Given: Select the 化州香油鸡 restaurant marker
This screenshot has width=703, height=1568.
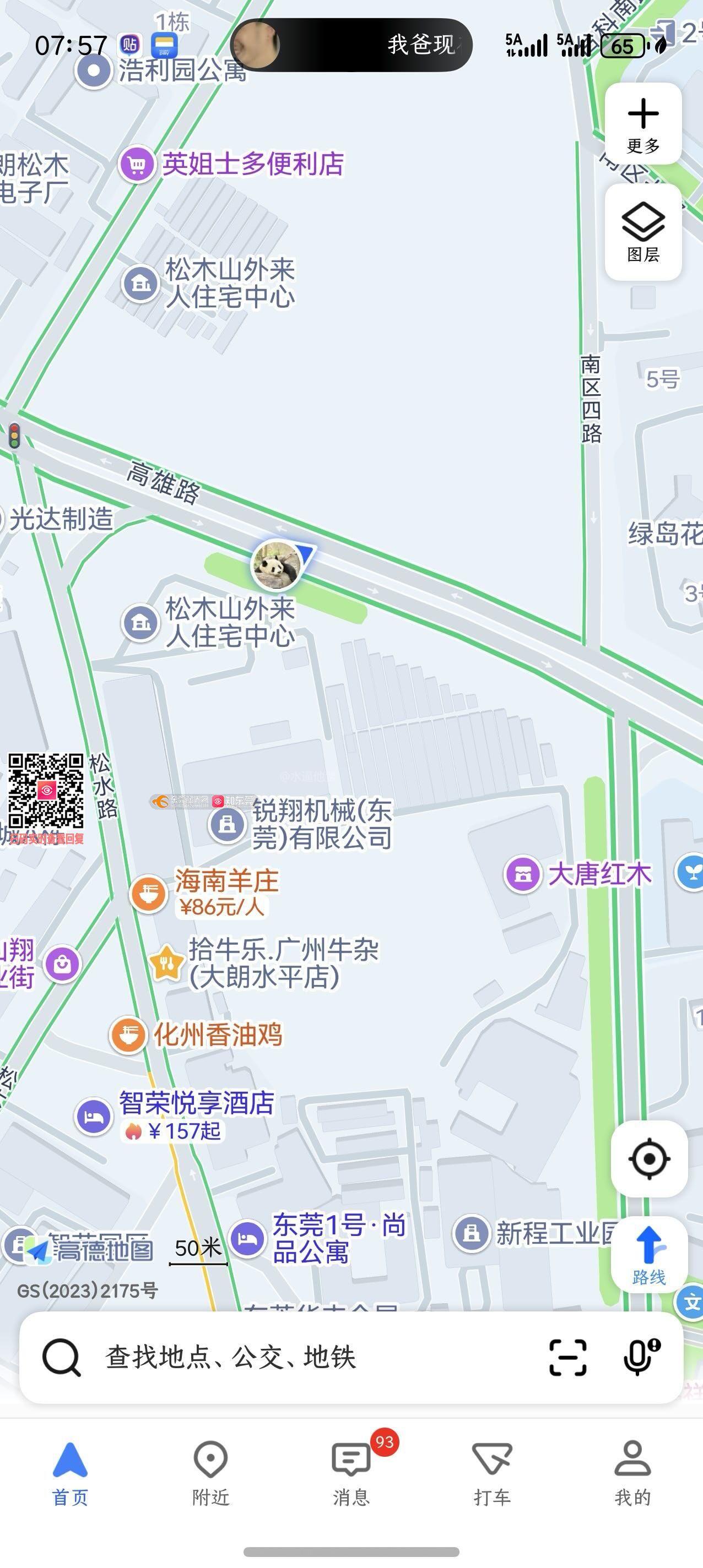Looking at the screenshot, I should (x=128, y=1034).
